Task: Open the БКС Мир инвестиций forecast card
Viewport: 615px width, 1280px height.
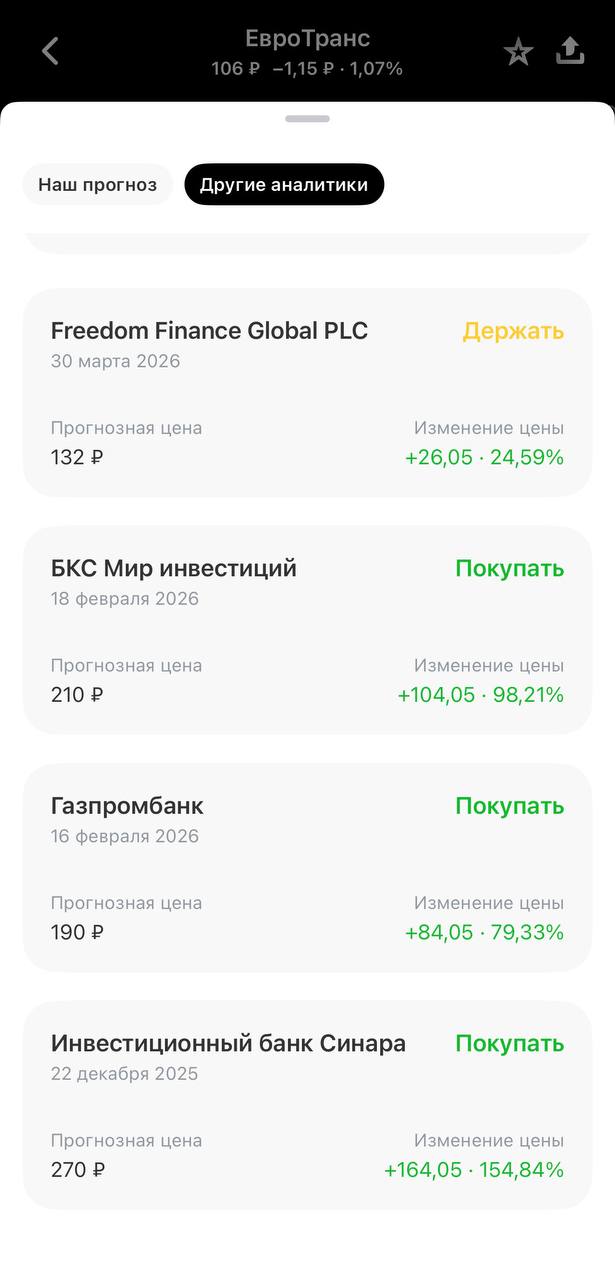Action: [307, 630]
